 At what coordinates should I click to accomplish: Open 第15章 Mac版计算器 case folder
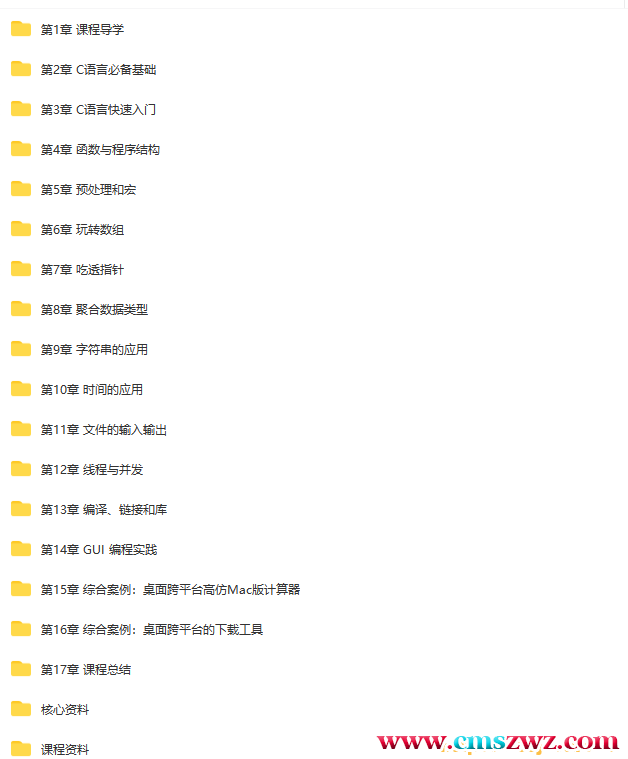pos(170,590)
